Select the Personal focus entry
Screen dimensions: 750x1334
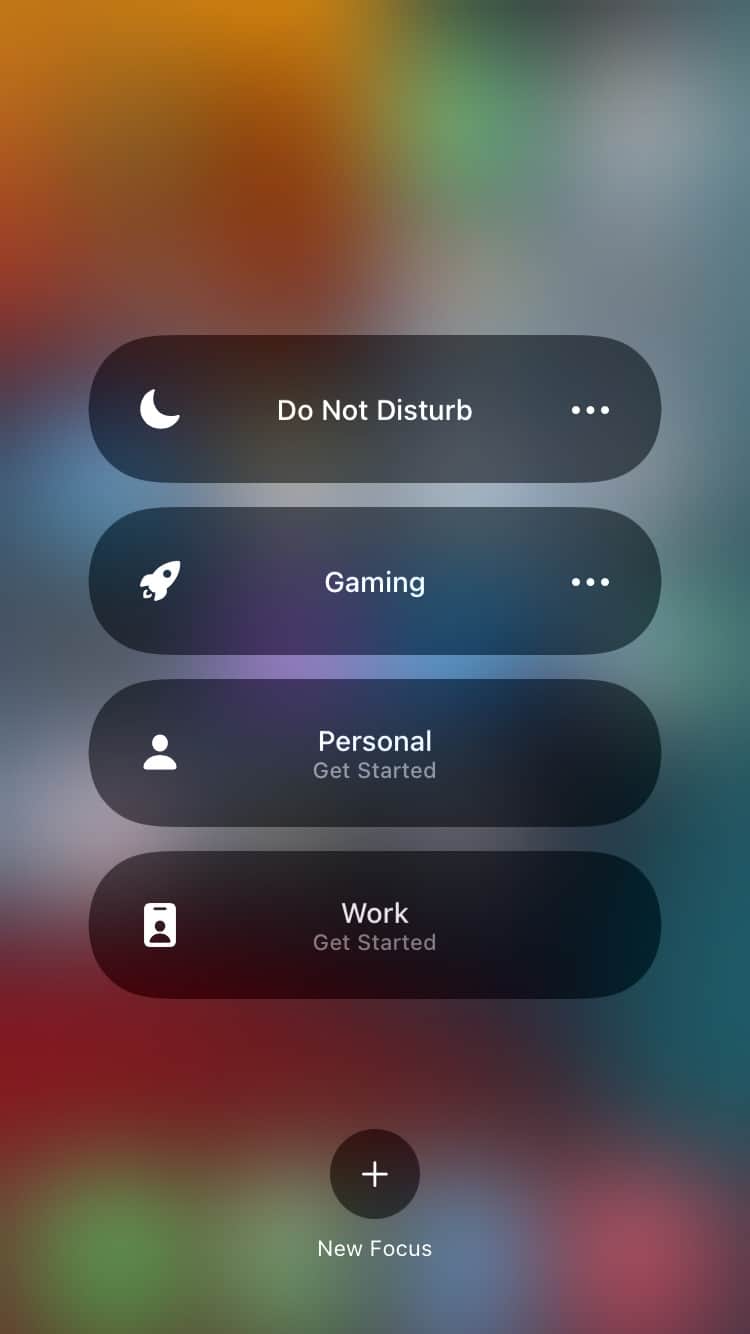tap(374, 752)
